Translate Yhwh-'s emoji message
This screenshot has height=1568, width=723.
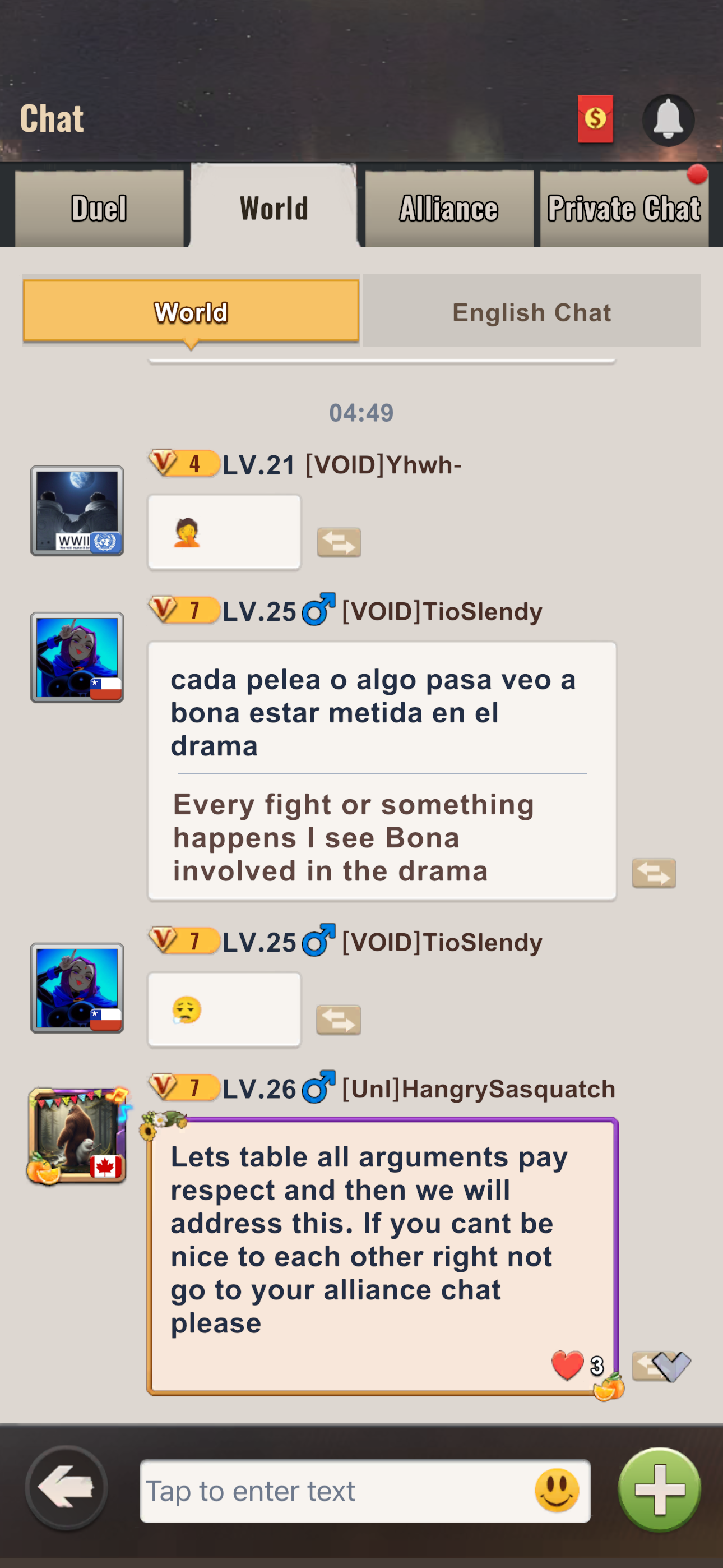click(339, 542)
